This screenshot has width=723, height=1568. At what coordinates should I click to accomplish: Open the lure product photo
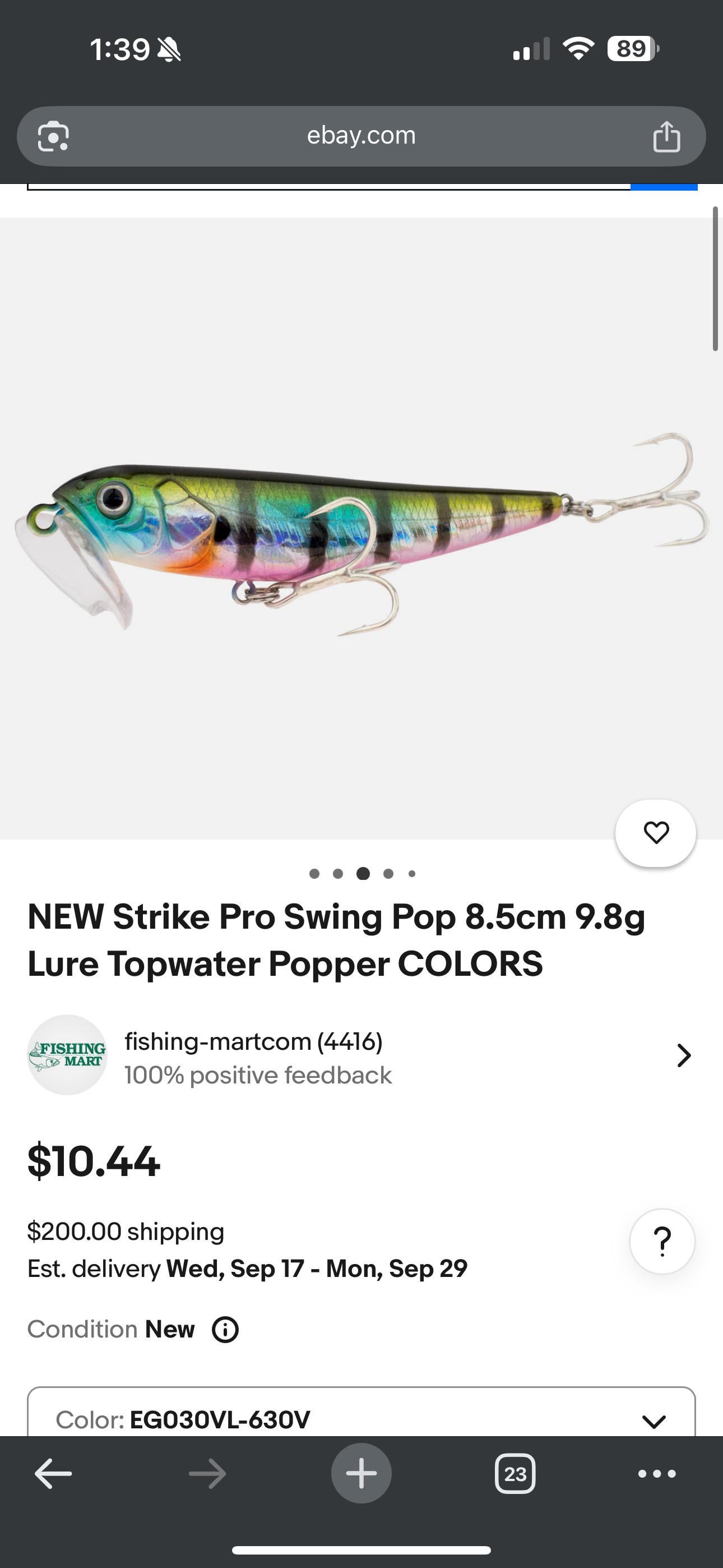click(x=361, y=529)
